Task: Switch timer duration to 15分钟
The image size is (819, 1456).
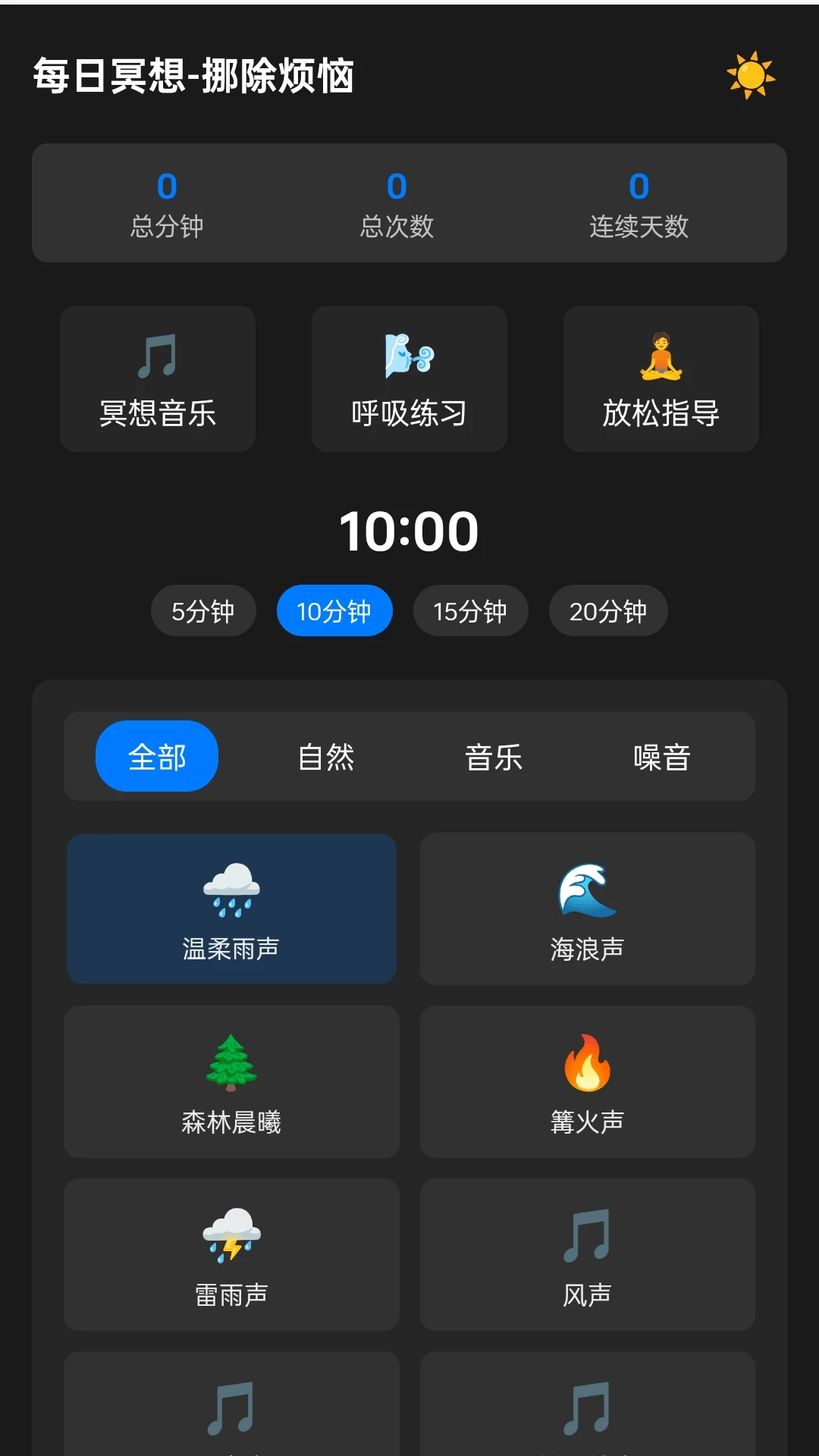Action: tap(470, 610)
